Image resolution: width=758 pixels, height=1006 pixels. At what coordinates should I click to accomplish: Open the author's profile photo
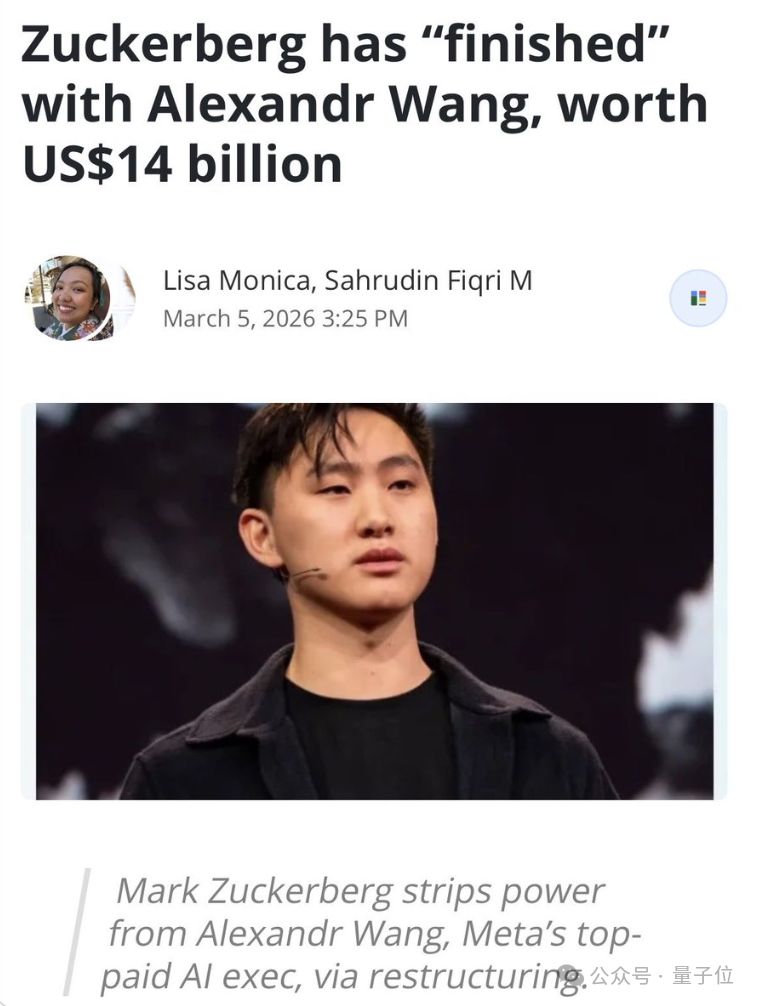(68, 298)
